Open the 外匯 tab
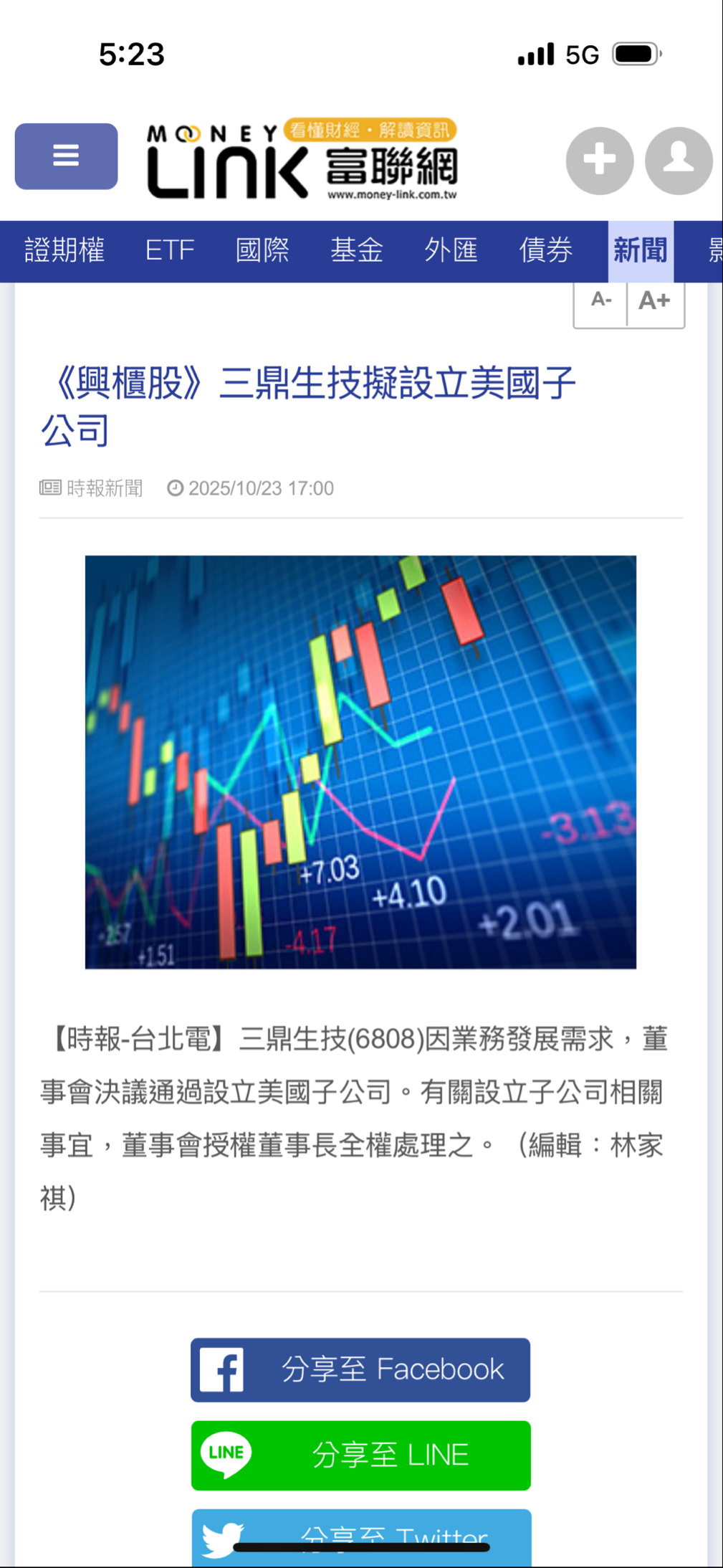The height and width of the screenshot is (1568, 723). point(451,251)
